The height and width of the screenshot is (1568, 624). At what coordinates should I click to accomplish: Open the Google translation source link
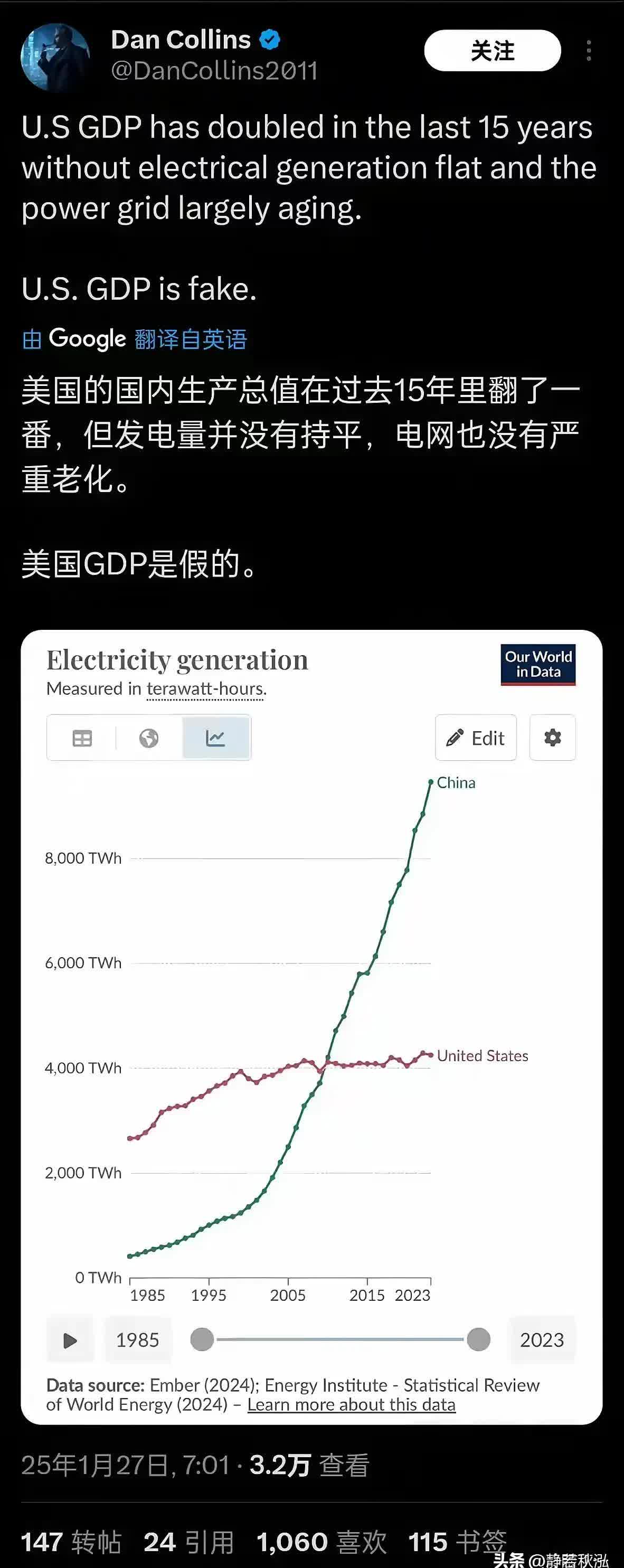click(x=86, y=338)
